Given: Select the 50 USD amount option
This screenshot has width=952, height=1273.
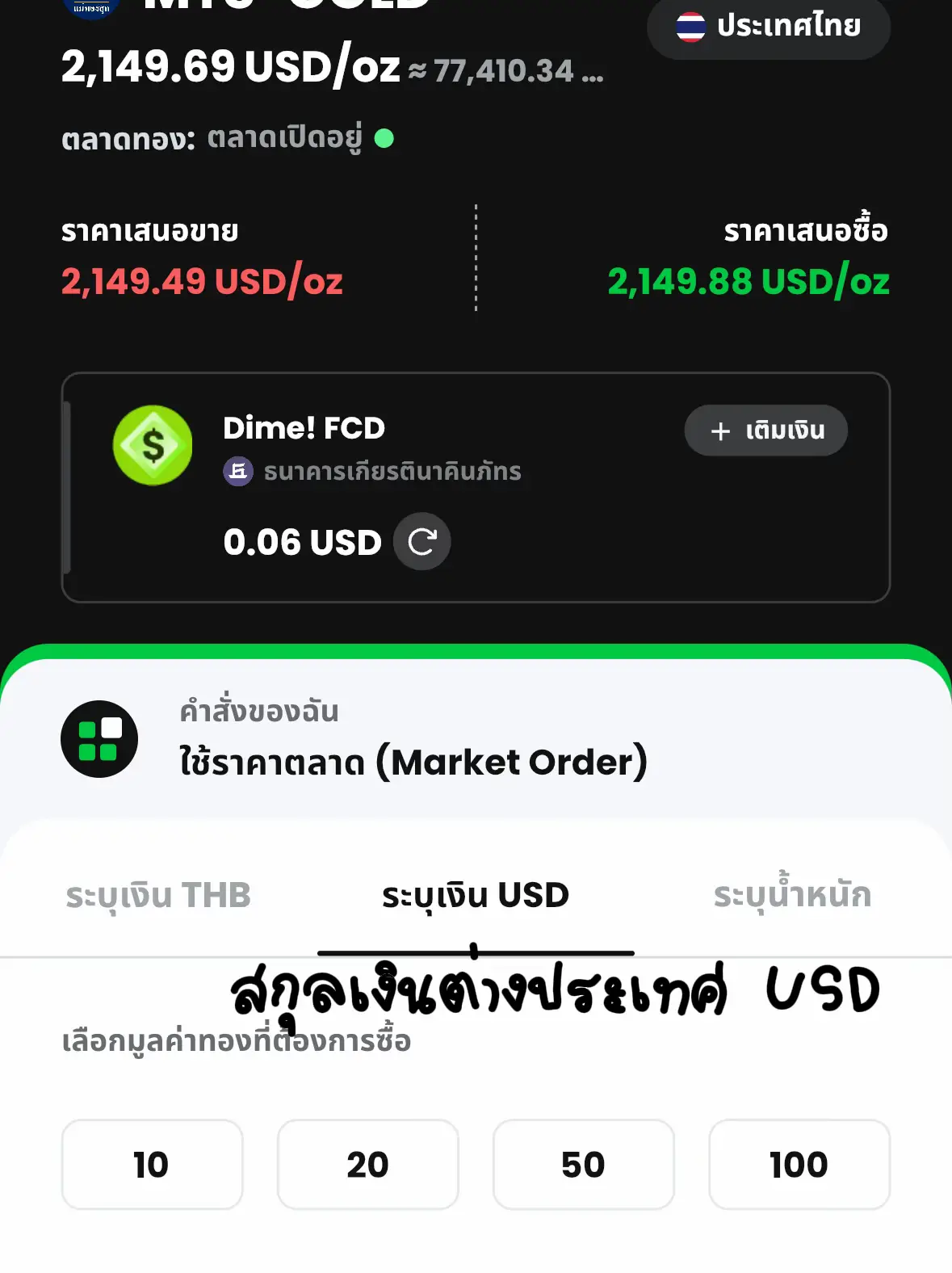Looking at the screenshot, I should pyautogui.click(x=584, y=1164).
